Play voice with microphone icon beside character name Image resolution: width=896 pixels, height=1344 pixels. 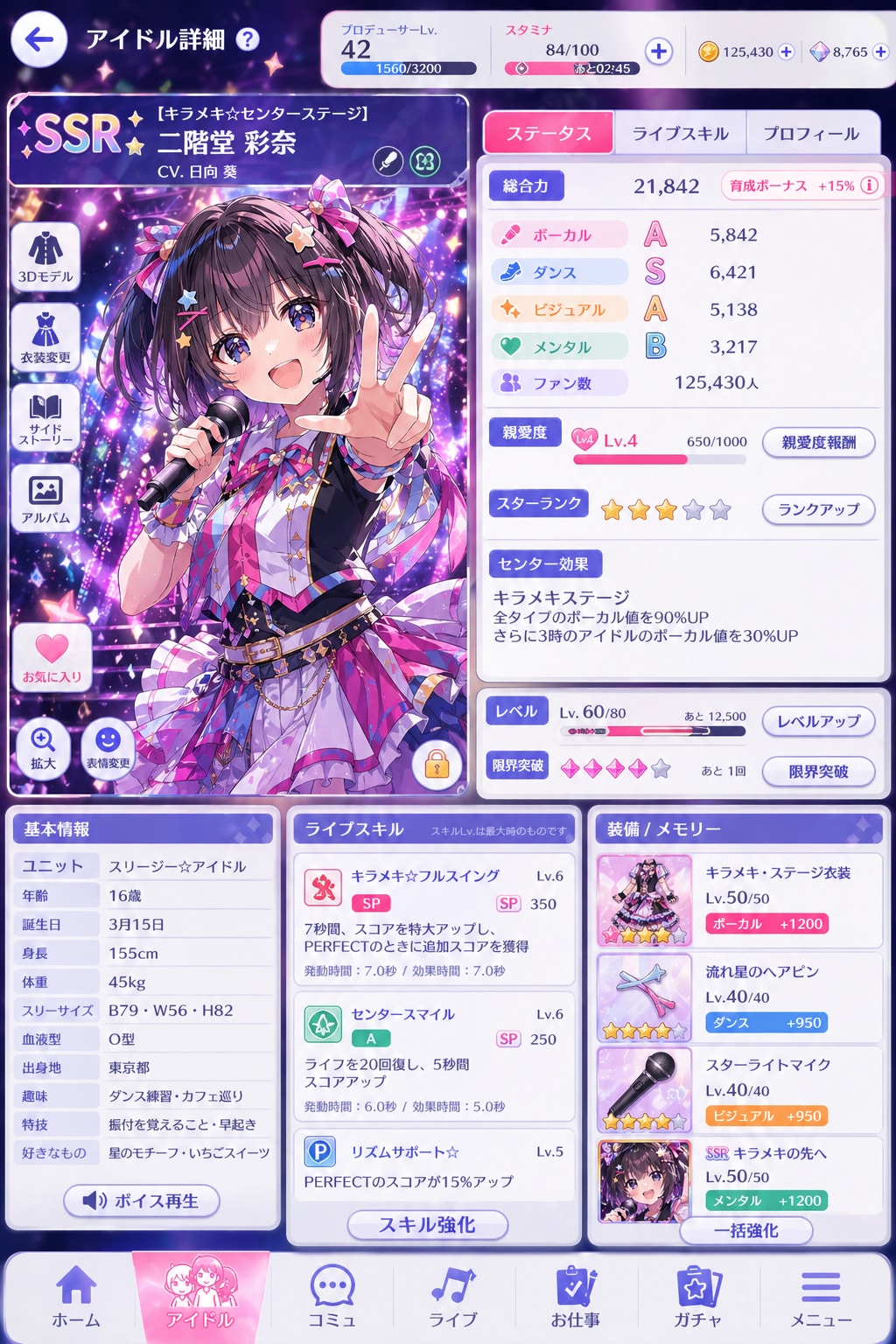(x=388, y=159)
